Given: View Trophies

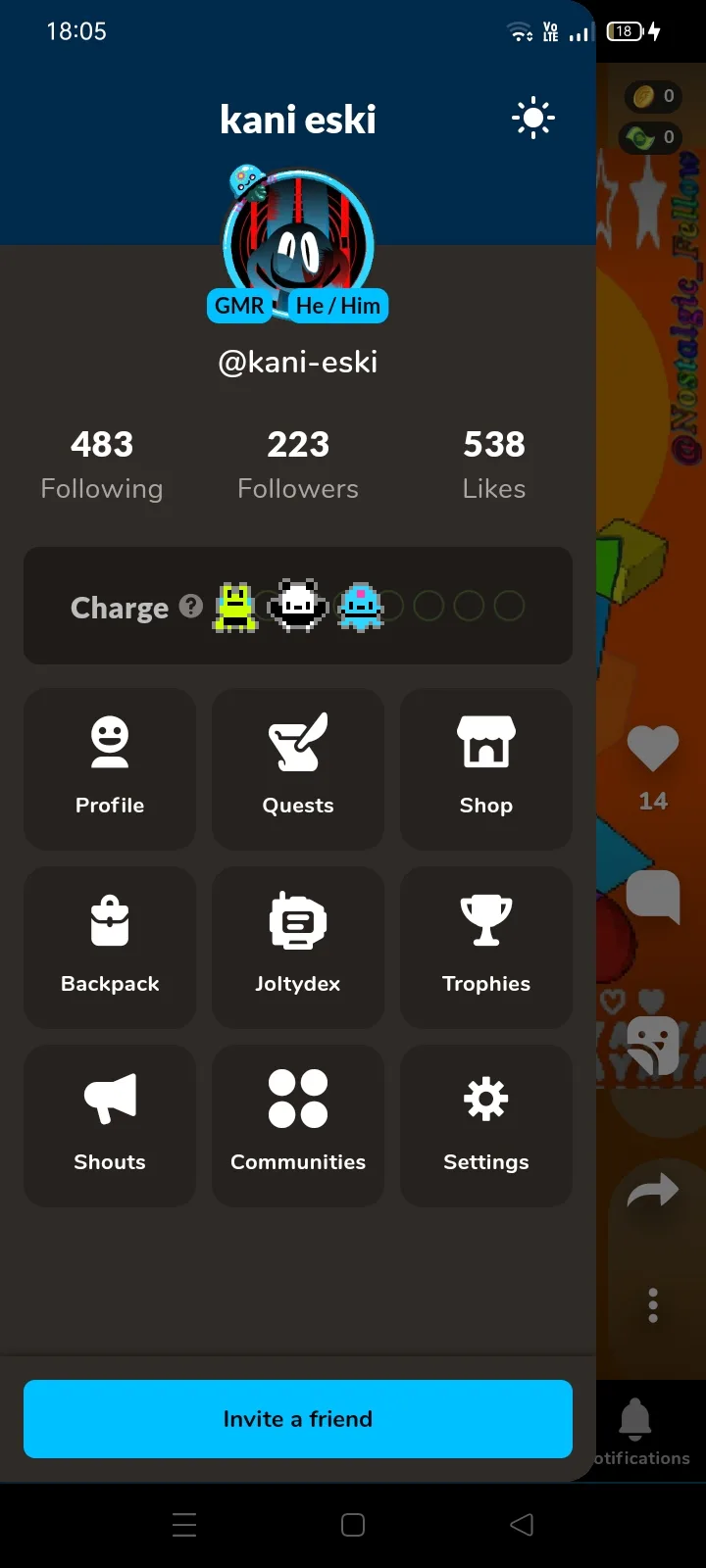Looking at the screenshot, I should [x=486, y=948].
